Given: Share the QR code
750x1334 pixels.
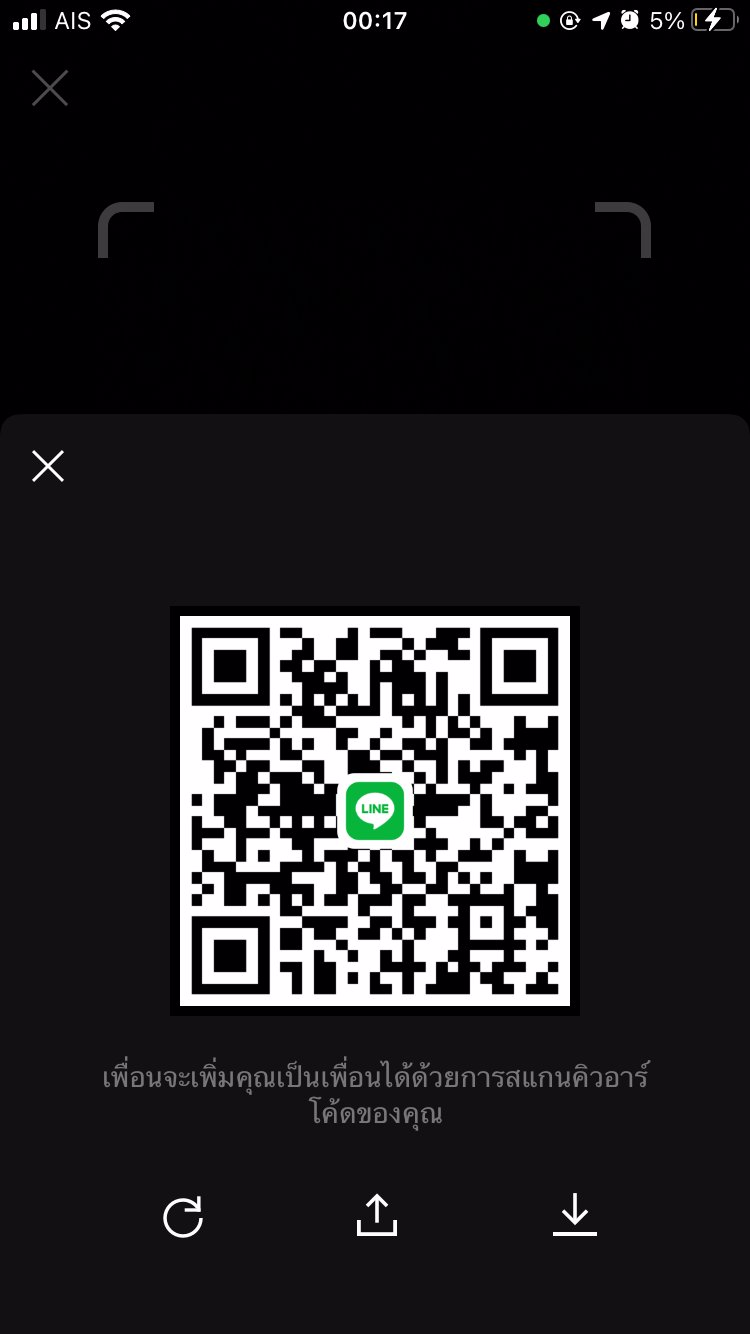Looking at the screenshot, I should [x=376, y=1215].
